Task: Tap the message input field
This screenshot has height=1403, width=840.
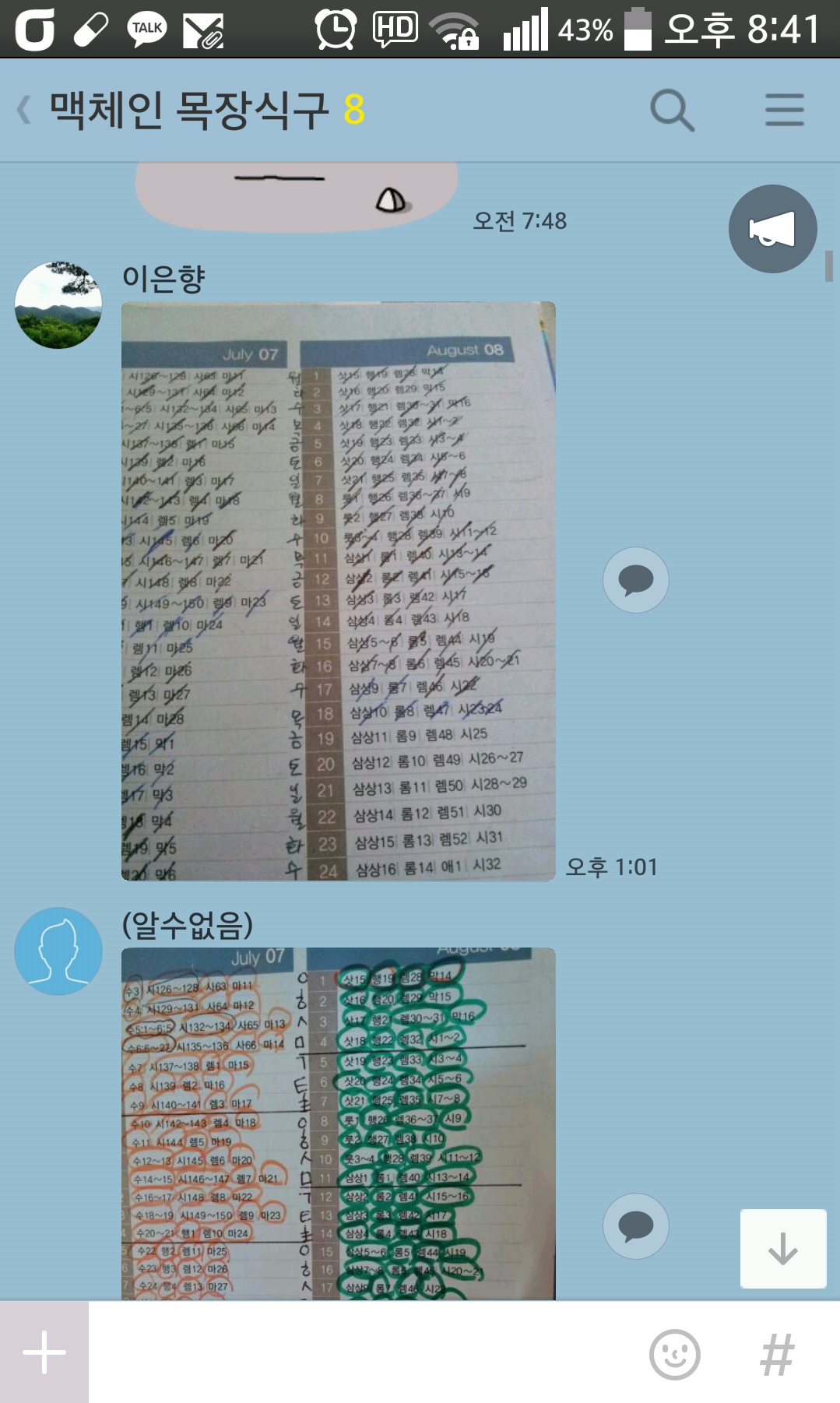Action: (x=366, y=1352)
